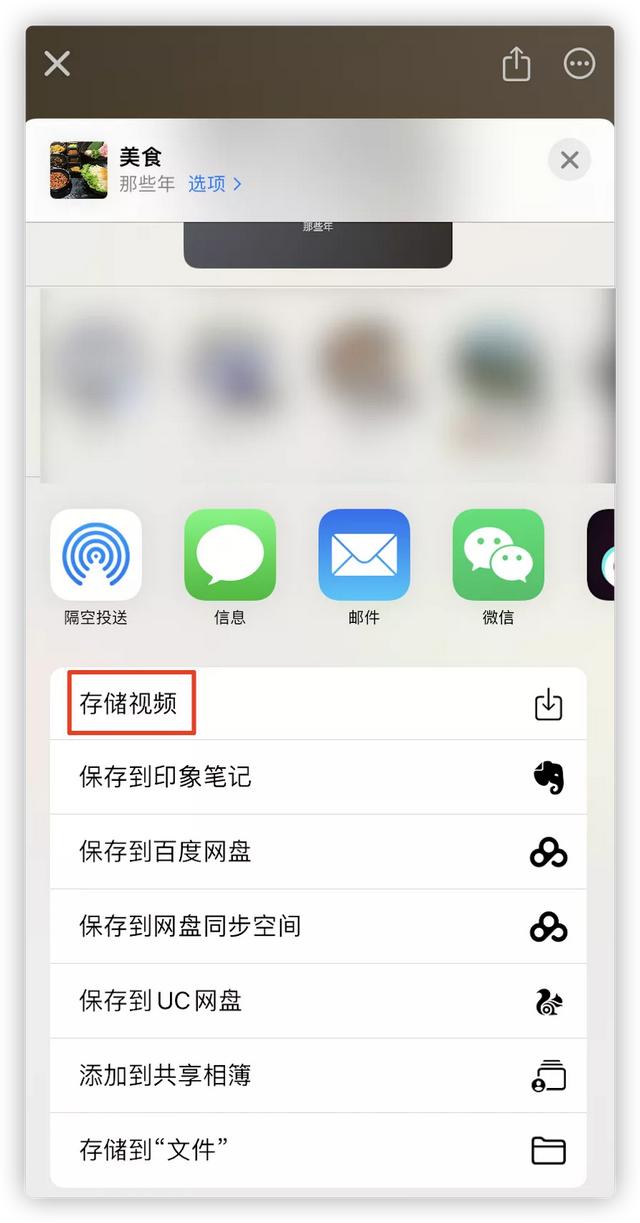Select 保存到UC网盘
Image resolution: width=640 pixels, height=1223 pixels.
pyautogui.click(x=318, y=1001)
